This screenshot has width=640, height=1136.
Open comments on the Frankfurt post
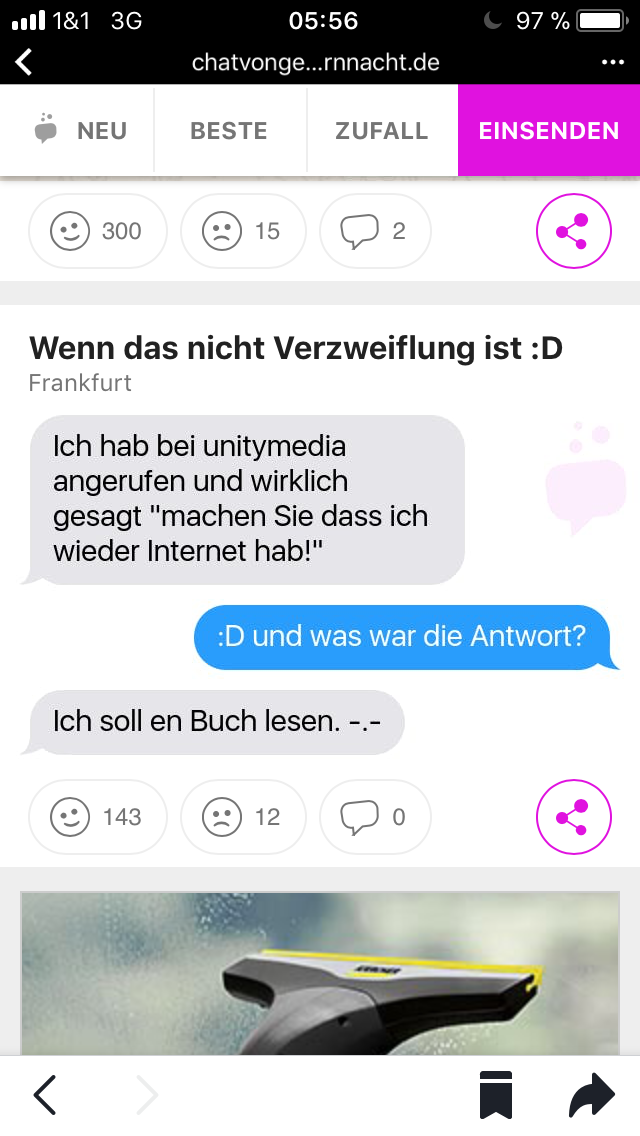375,817
